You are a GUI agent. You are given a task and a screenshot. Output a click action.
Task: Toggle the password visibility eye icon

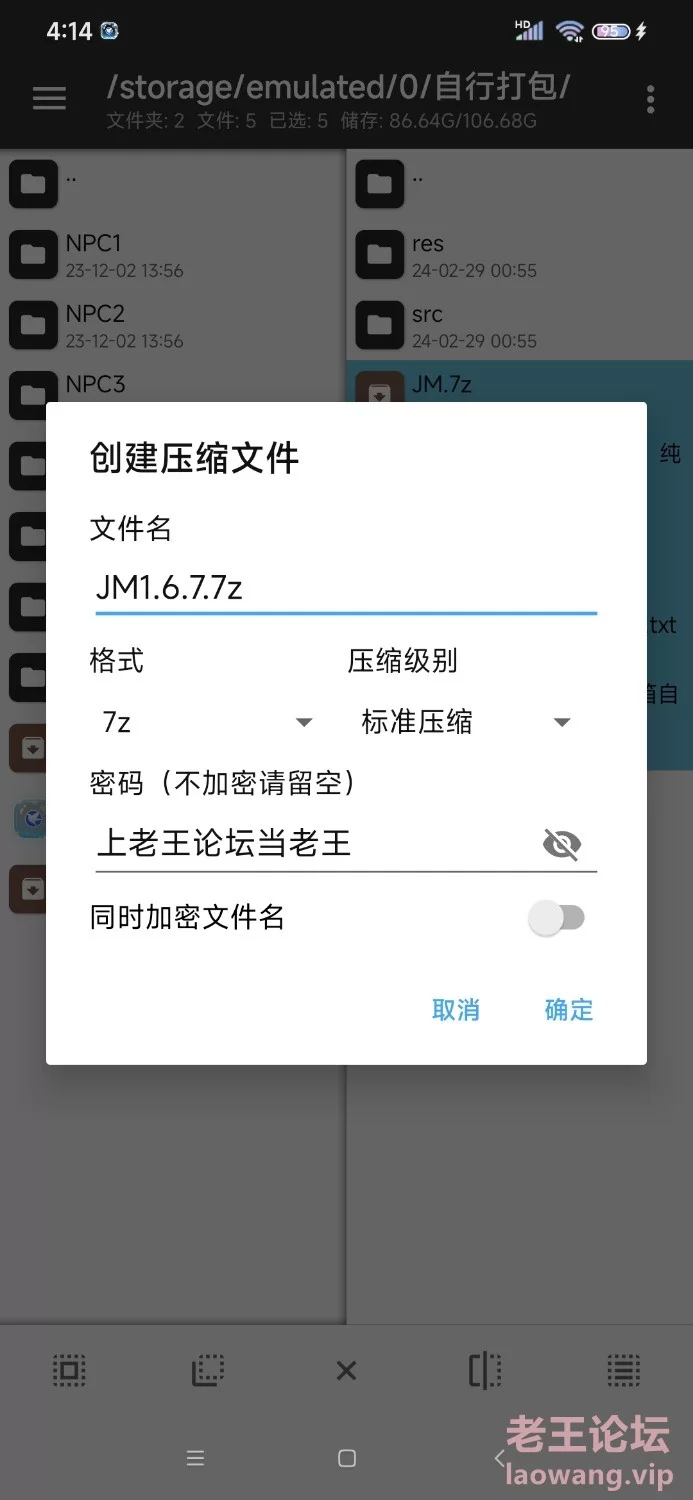[x=562, y=845]
